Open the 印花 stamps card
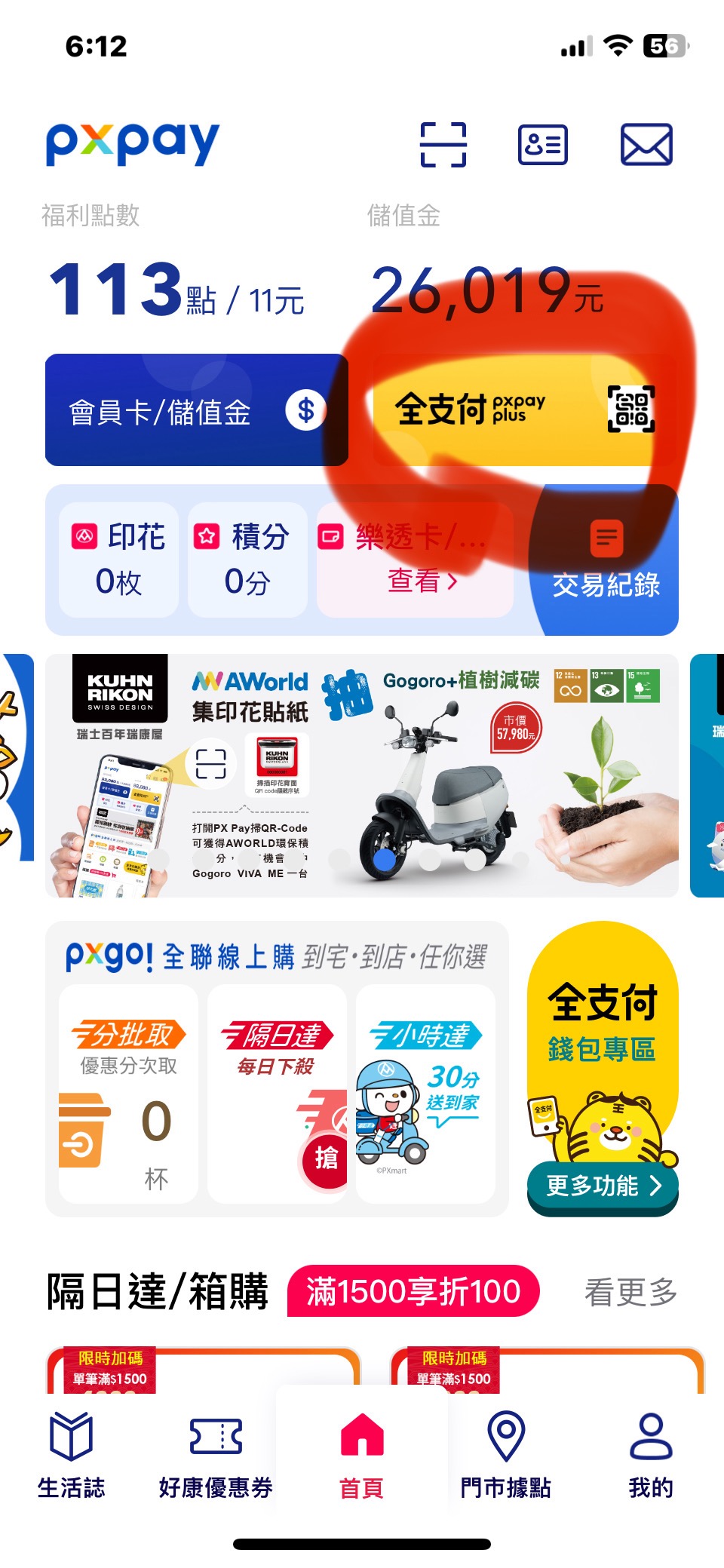Screen dimensions: 724x1568 coord(118,559)
